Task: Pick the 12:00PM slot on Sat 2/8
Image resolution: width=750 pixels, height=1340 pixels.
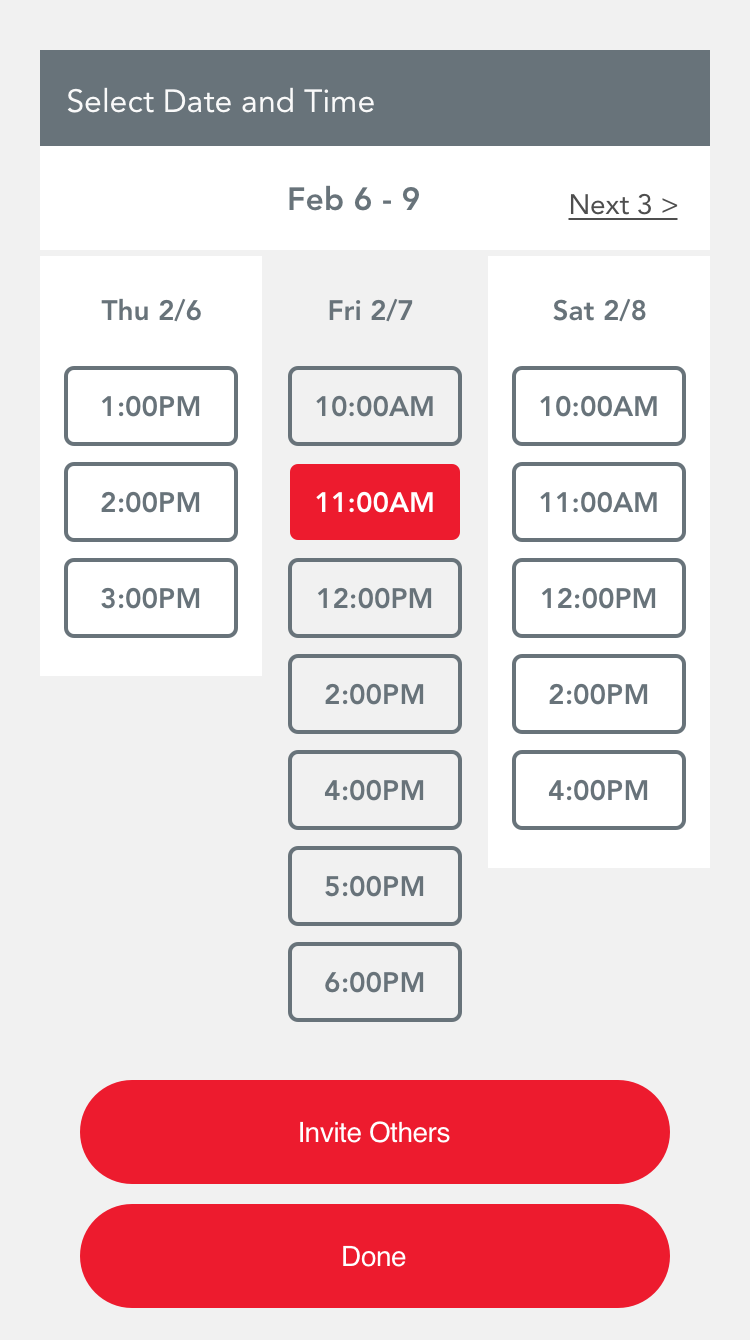Action: coord(599,598)
